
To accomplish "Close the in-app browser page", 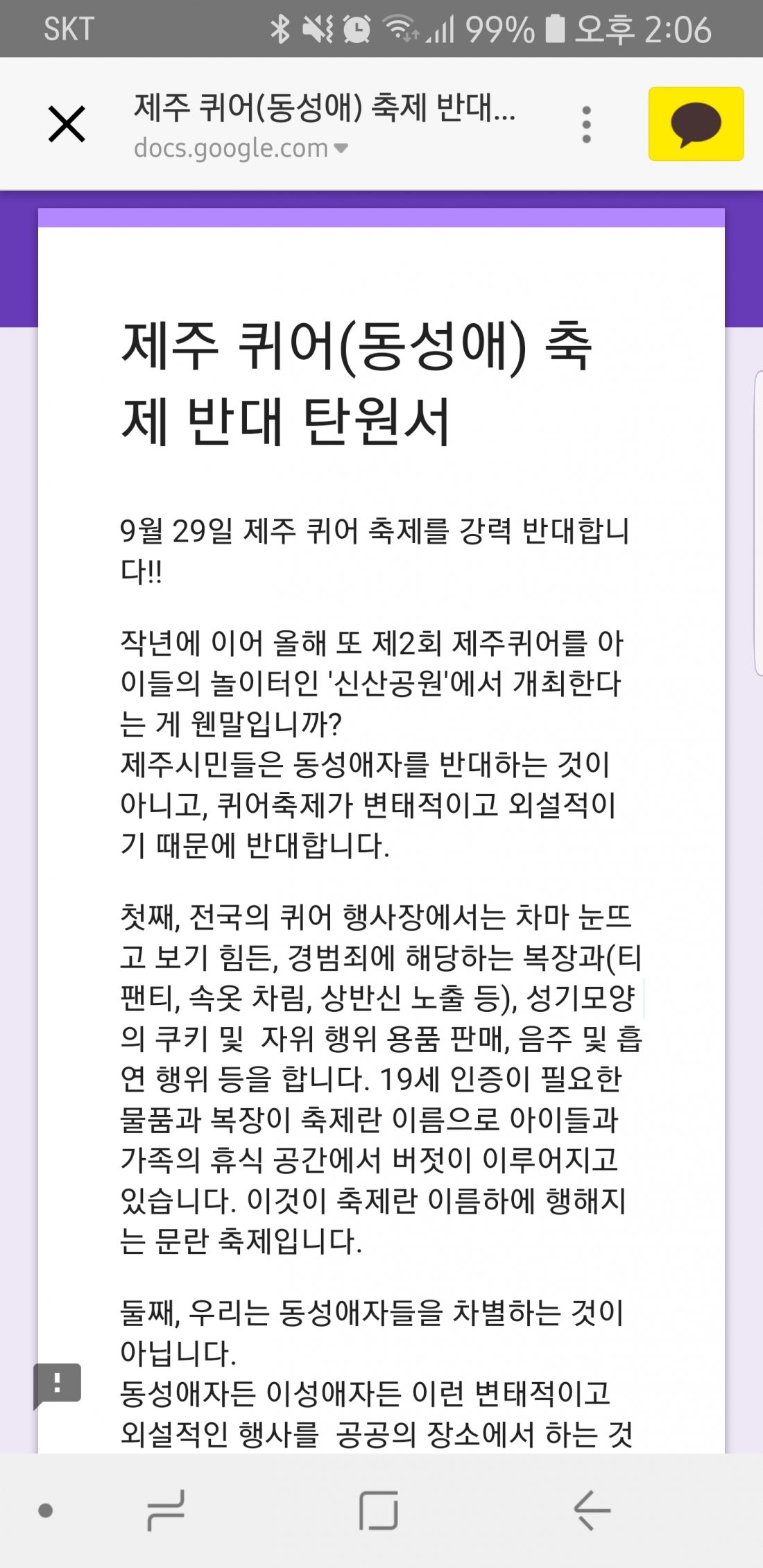I will (67, 124).
